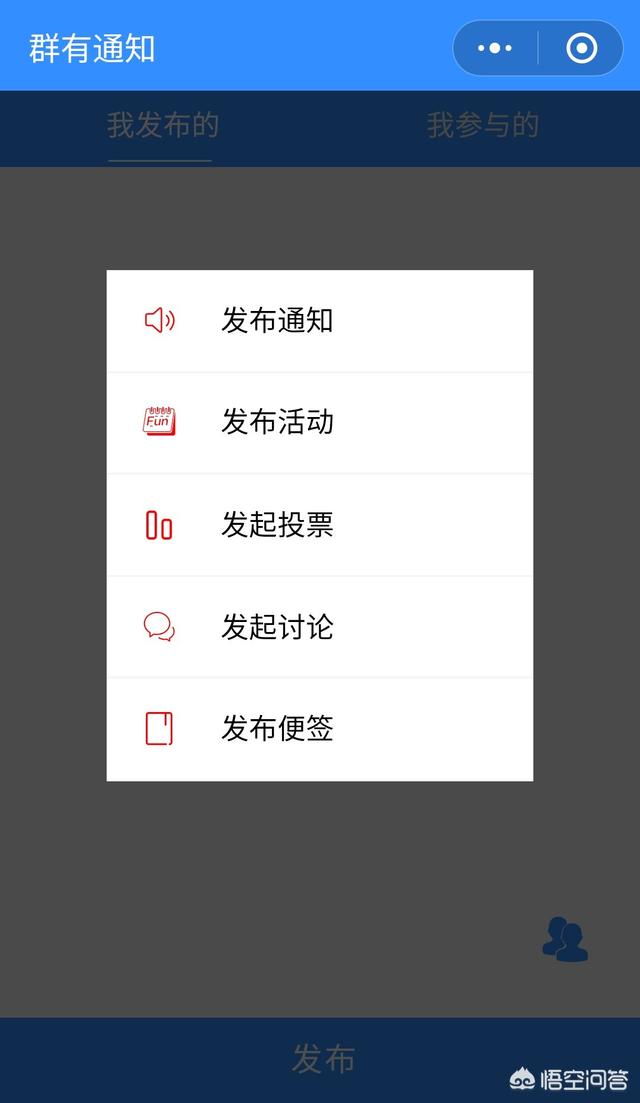
Task: Switch to 我参与的 tab
Action: pyautogui.click(x=482, y=126)
